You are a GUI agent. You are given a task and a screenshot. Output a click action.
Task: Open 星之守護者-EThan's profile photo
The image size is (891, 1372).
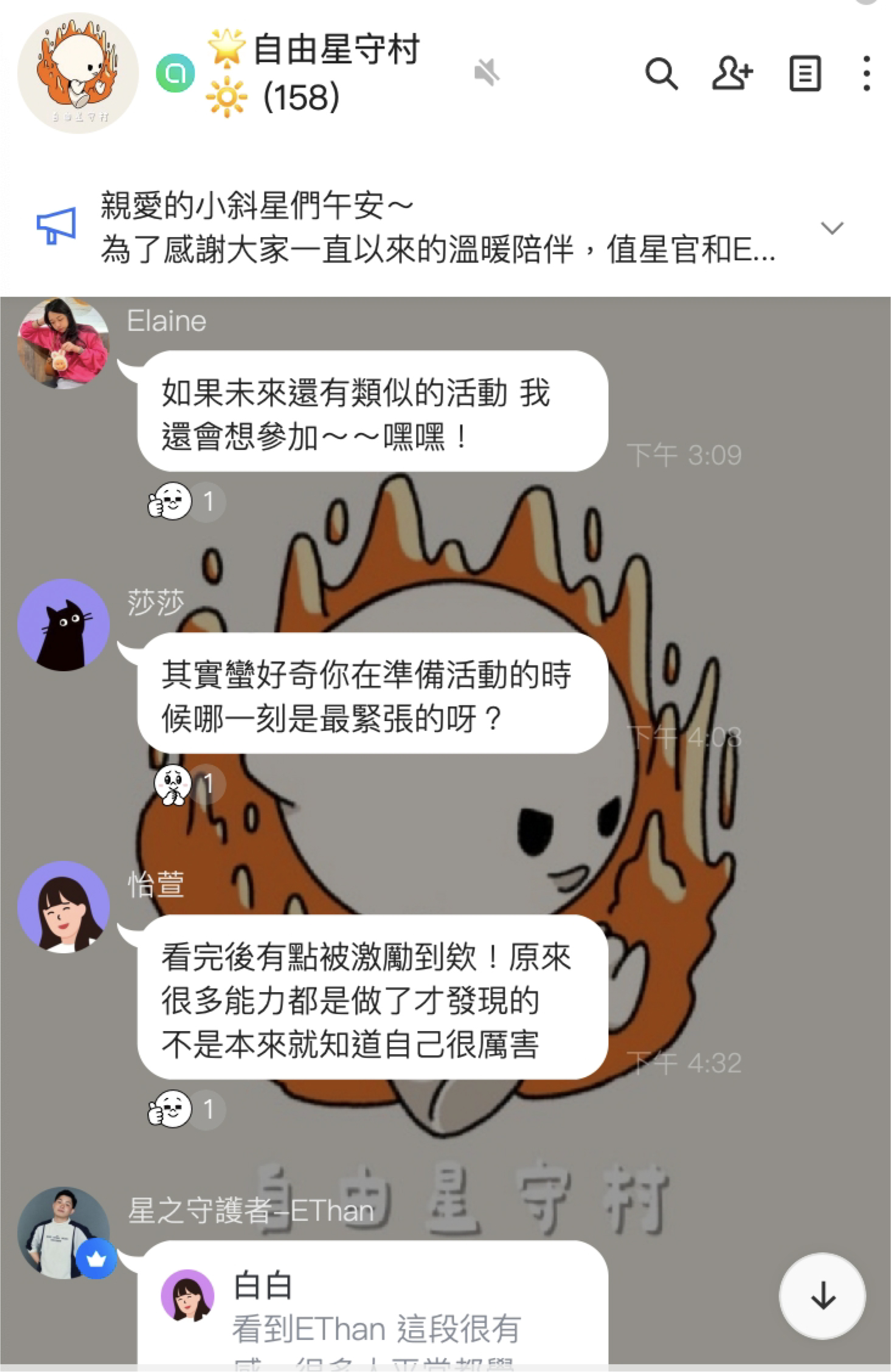coord(63,1232)
